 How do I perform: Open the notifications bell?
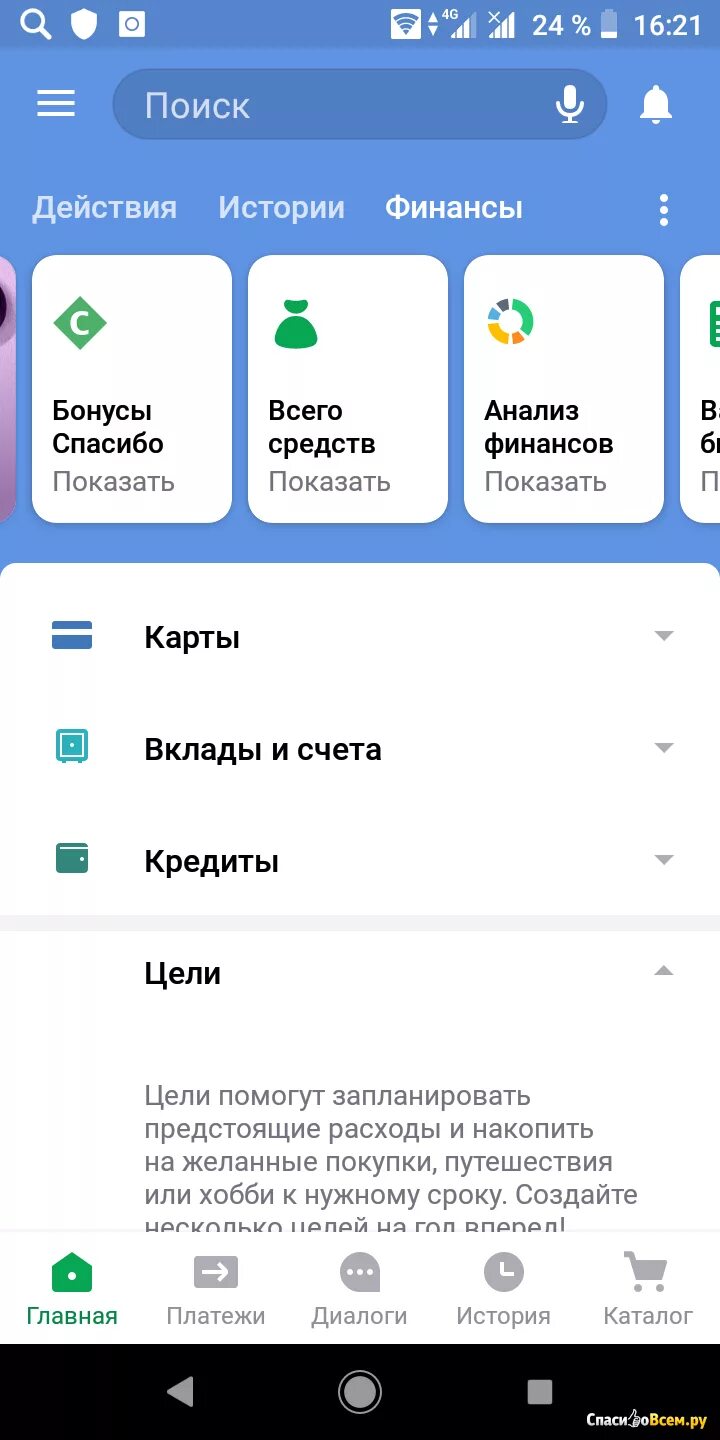656,104
